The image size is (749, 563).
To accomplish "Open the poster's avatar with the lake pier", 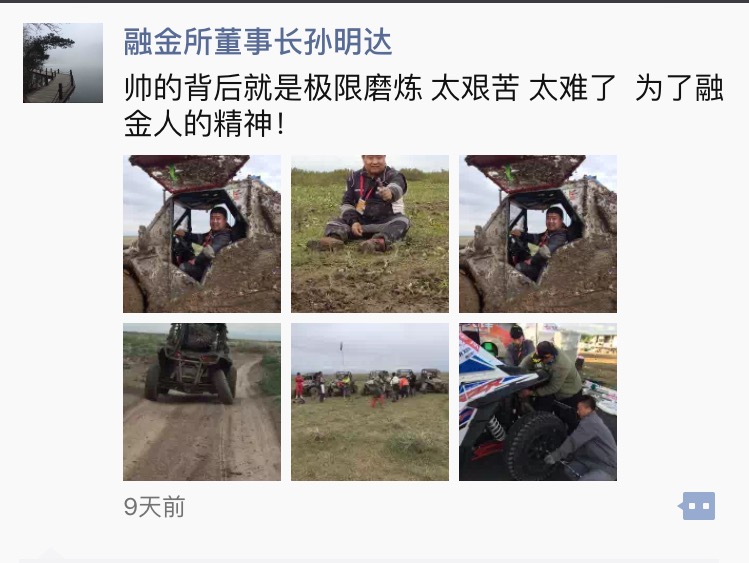I will [63, 63].
